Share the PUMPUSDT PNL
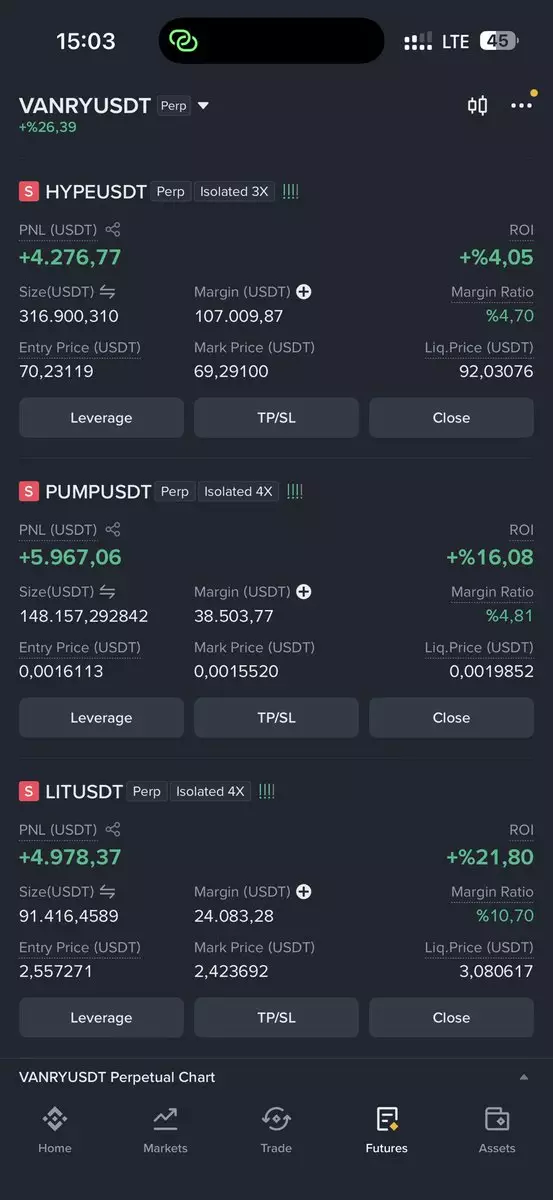Image resolution: width=553 pixels, height=1200 pixels. [113, 530]
